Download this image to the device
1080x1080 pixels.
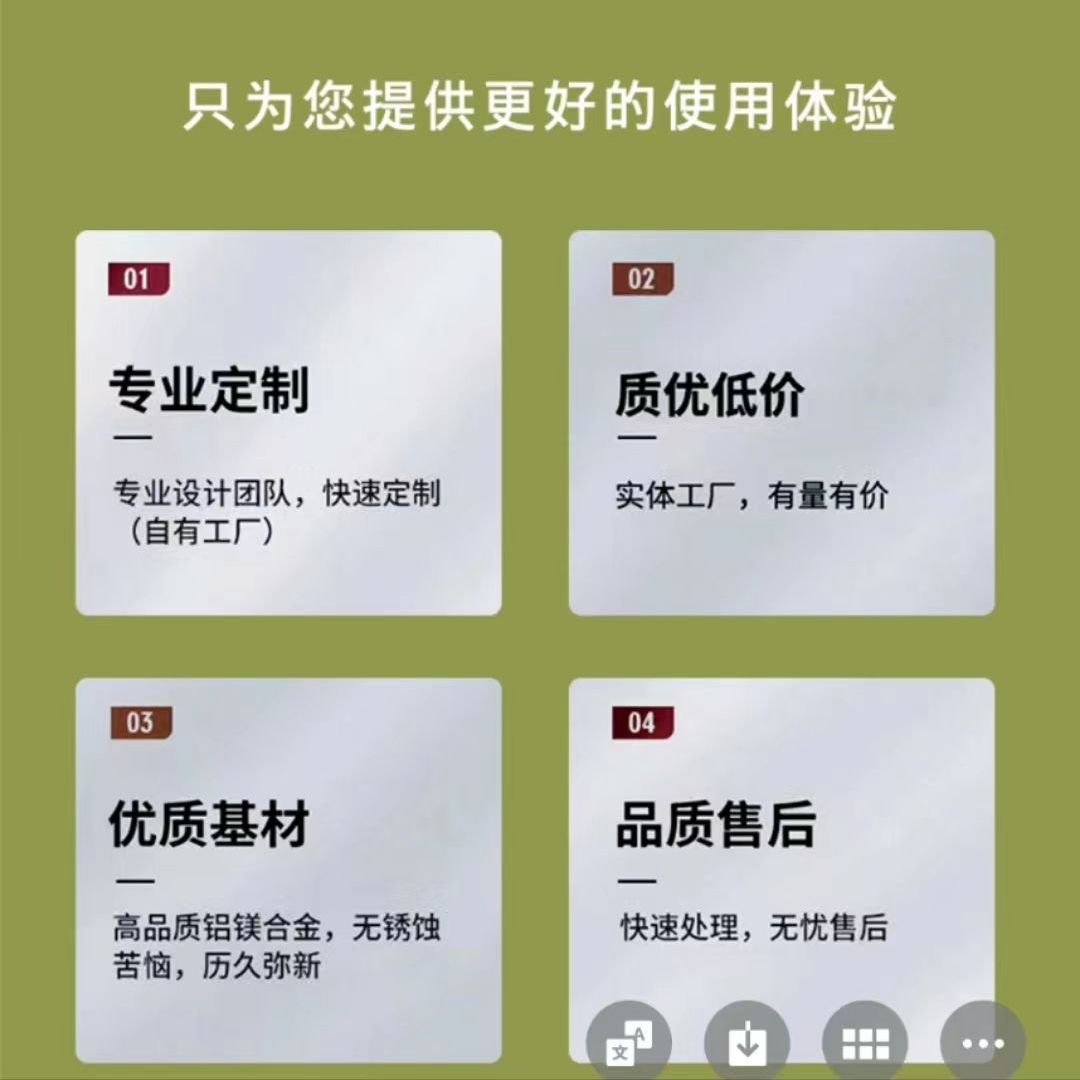(747, 1044)
